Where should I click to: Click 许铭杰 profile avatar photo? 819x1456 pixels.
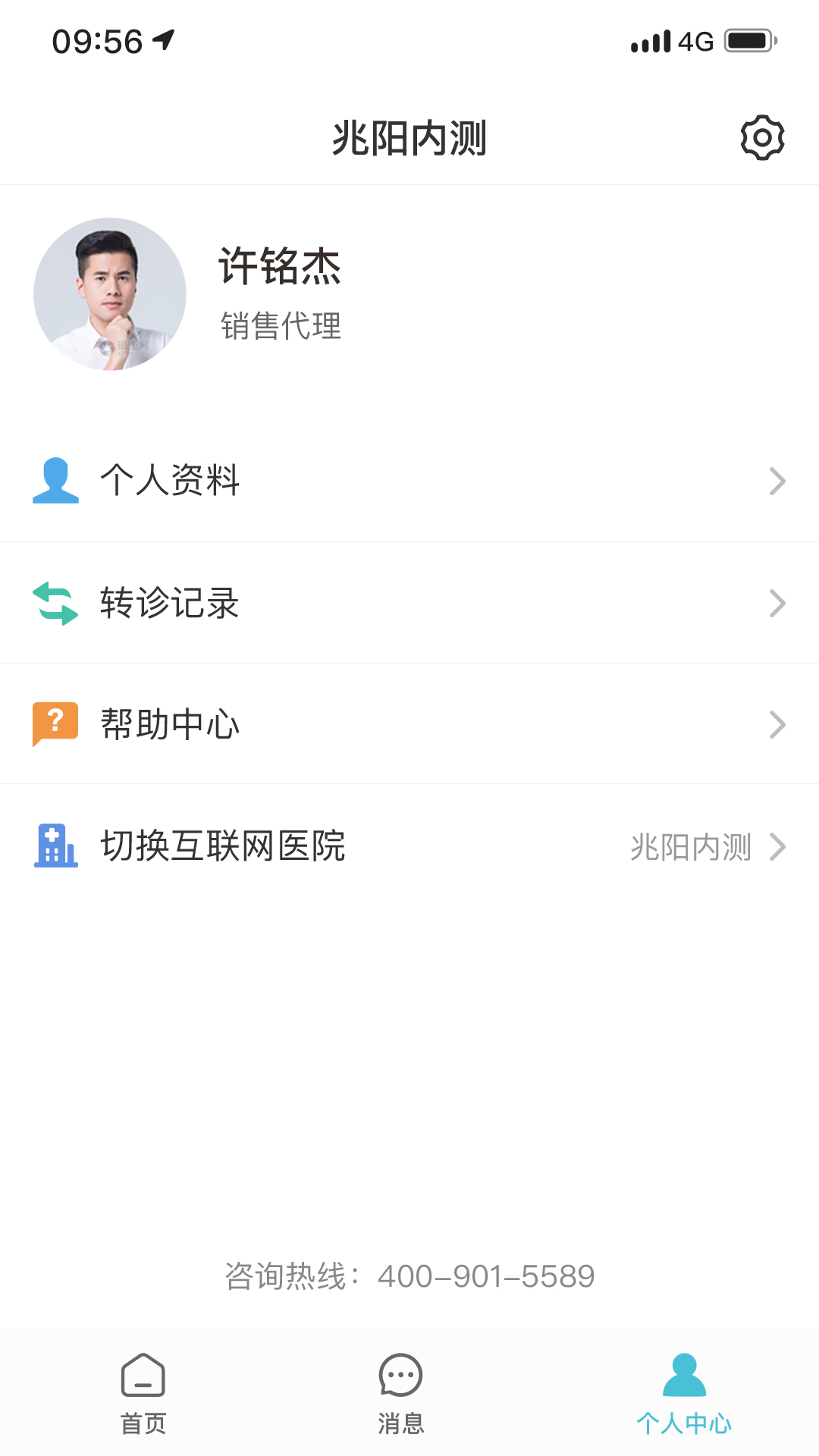109,294
